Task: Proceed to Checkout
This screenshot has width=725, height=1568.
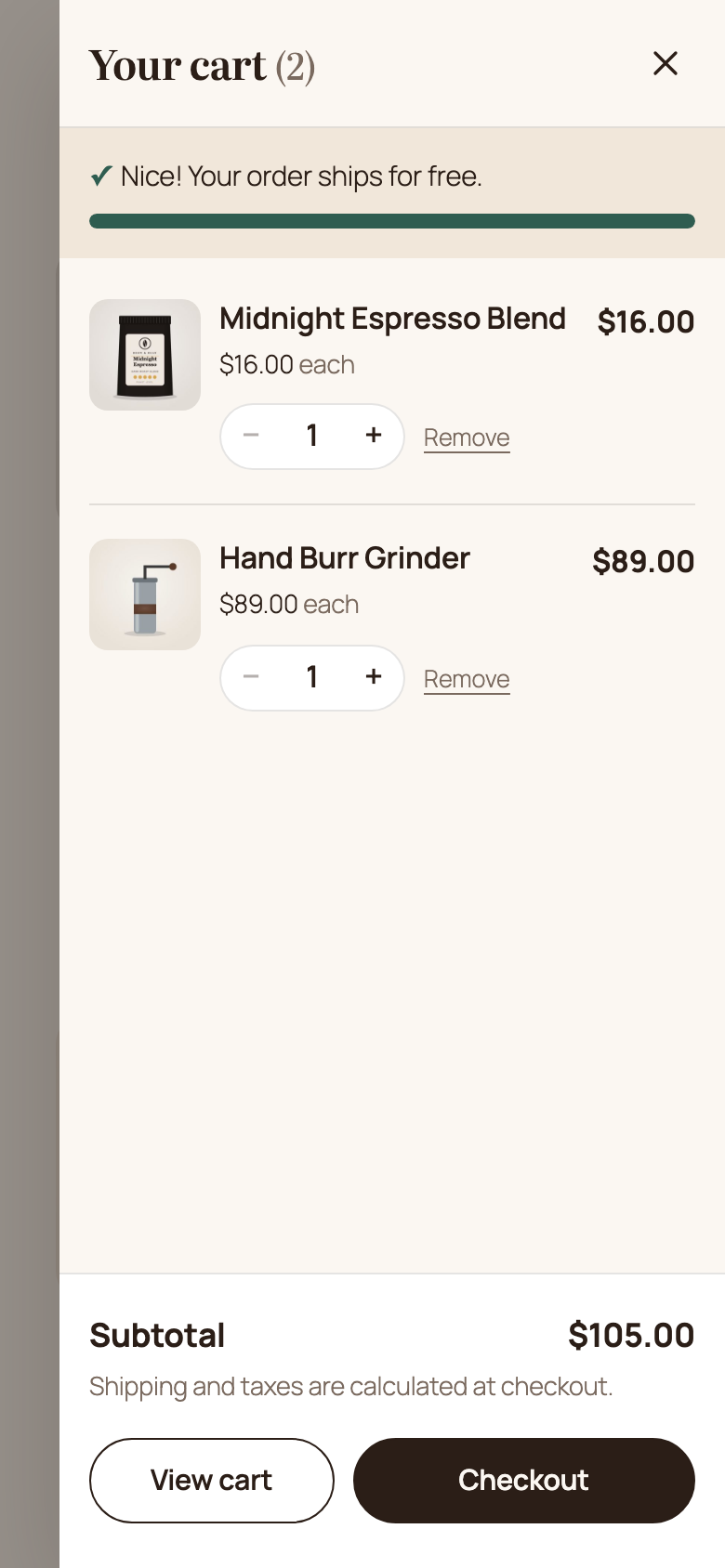Action: pos(524,1481)
